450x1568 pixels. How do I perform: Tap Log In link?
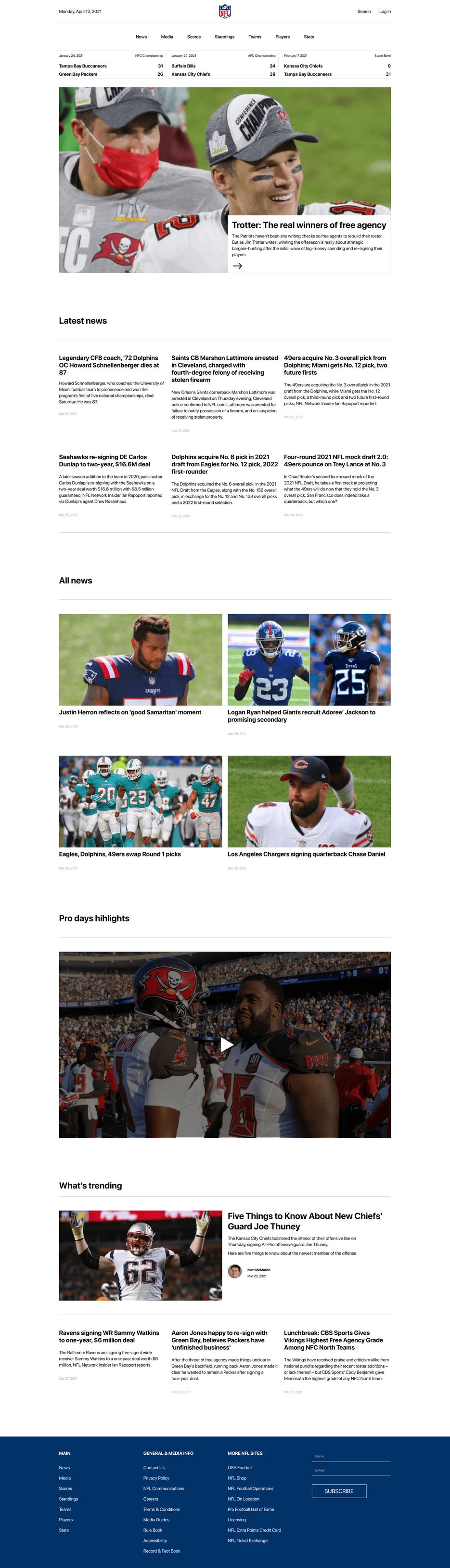pyautogui.click(x=385, y=12)
